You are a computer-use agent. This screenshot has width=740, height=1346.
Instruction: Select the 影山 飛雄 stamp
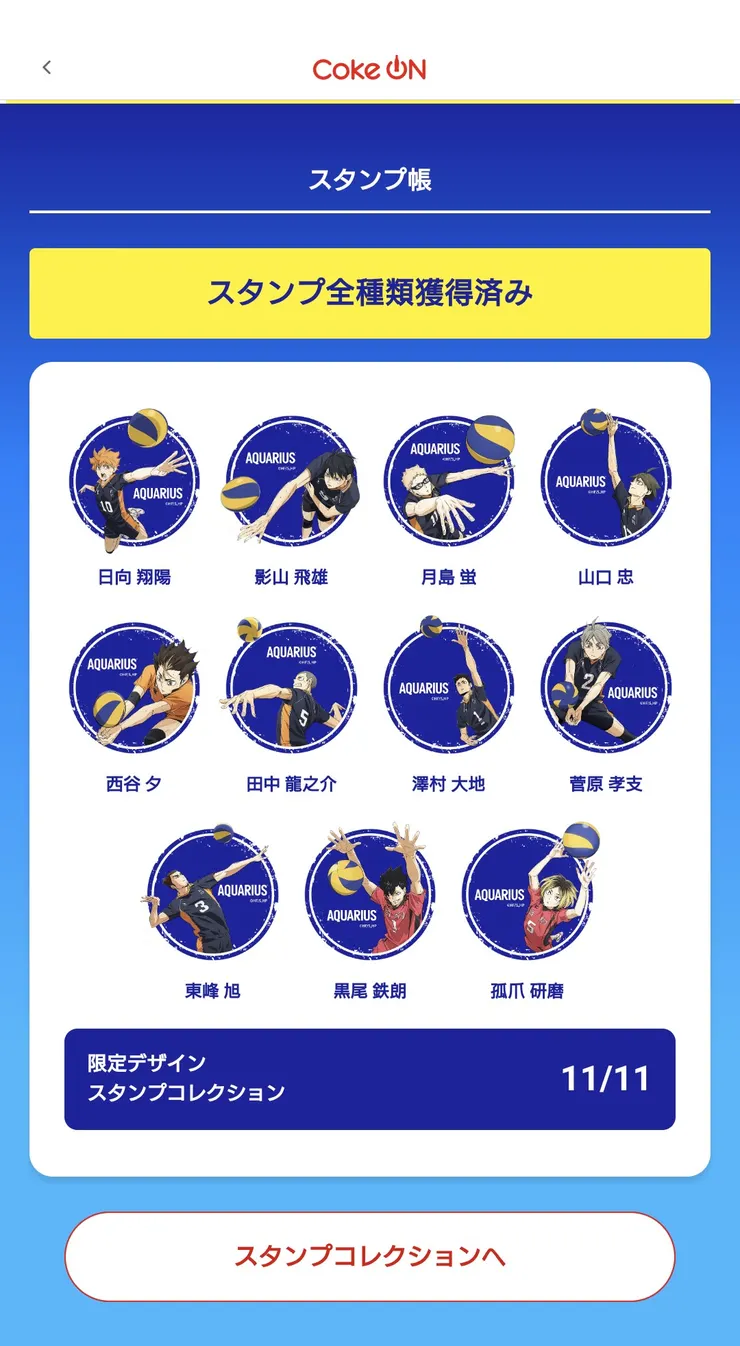(x=290, y=481)
